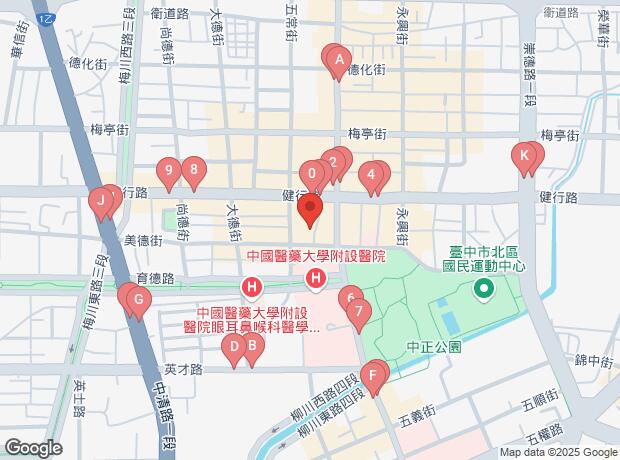Select the numbered marker 4
The height and width of the screenshot is (460, 620).
[x=371, y=175]
